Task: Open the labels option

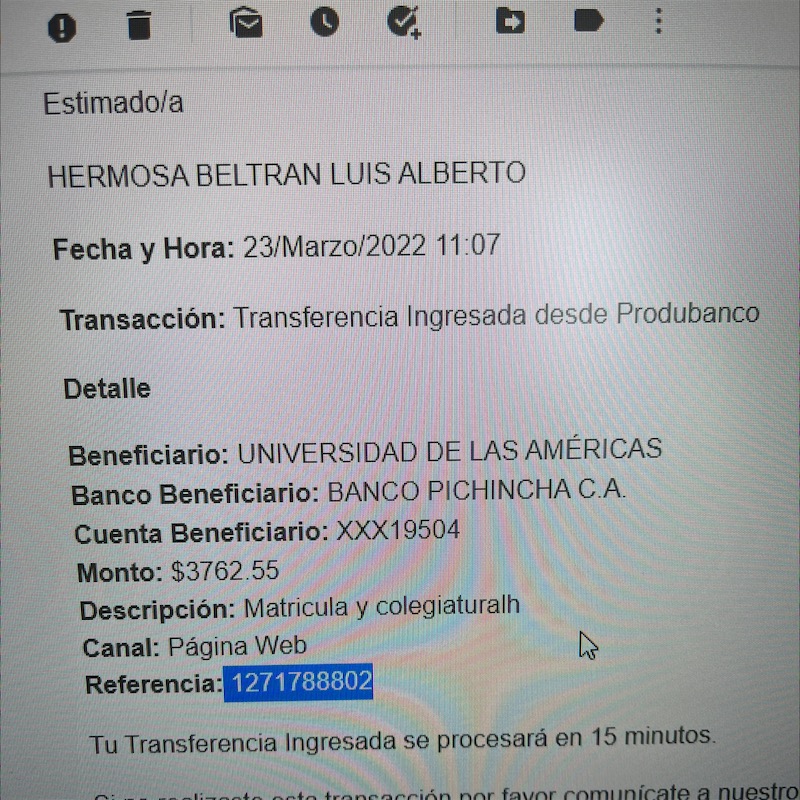Action: [x=589, y=21]
